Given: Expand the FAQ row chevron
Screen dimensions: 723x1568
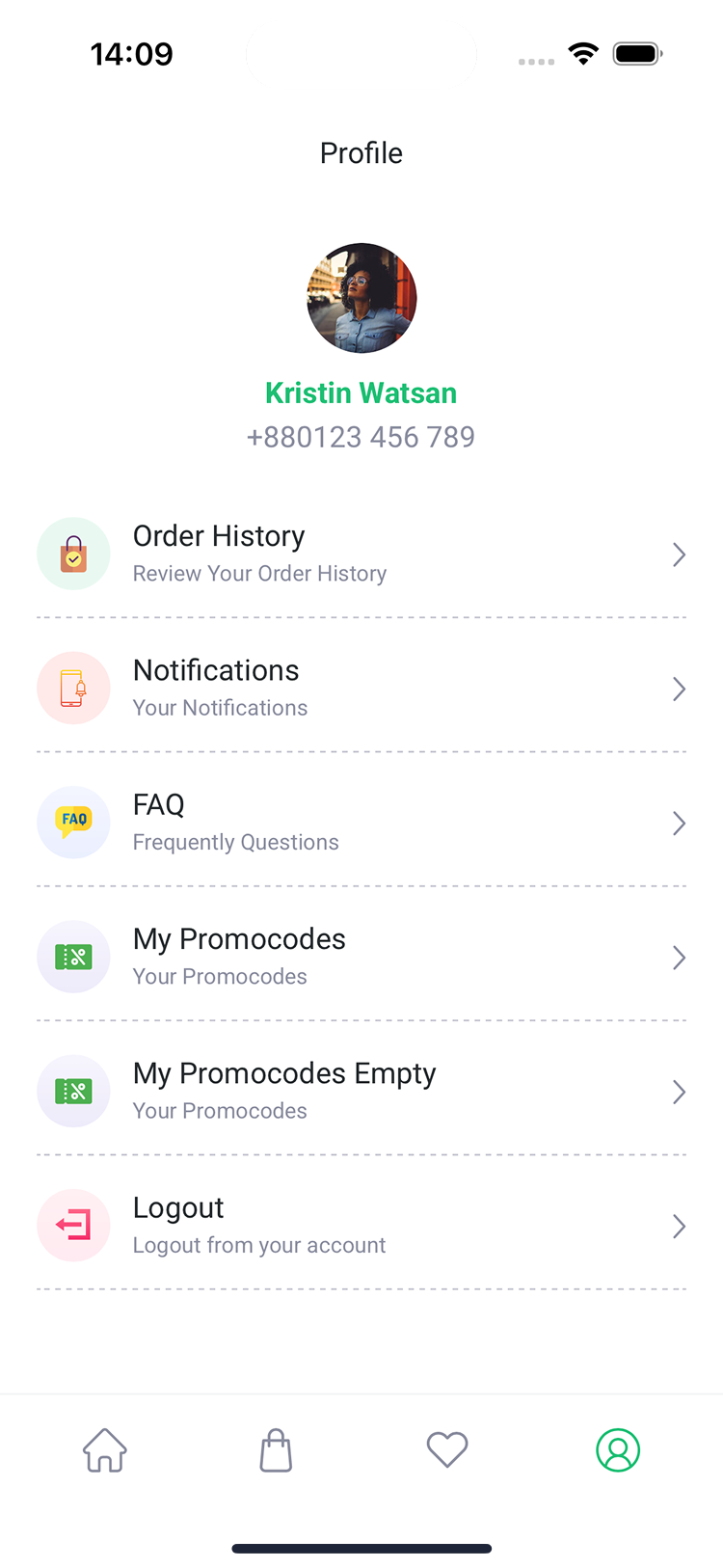Looking at the screenshot, I should 679,823.
